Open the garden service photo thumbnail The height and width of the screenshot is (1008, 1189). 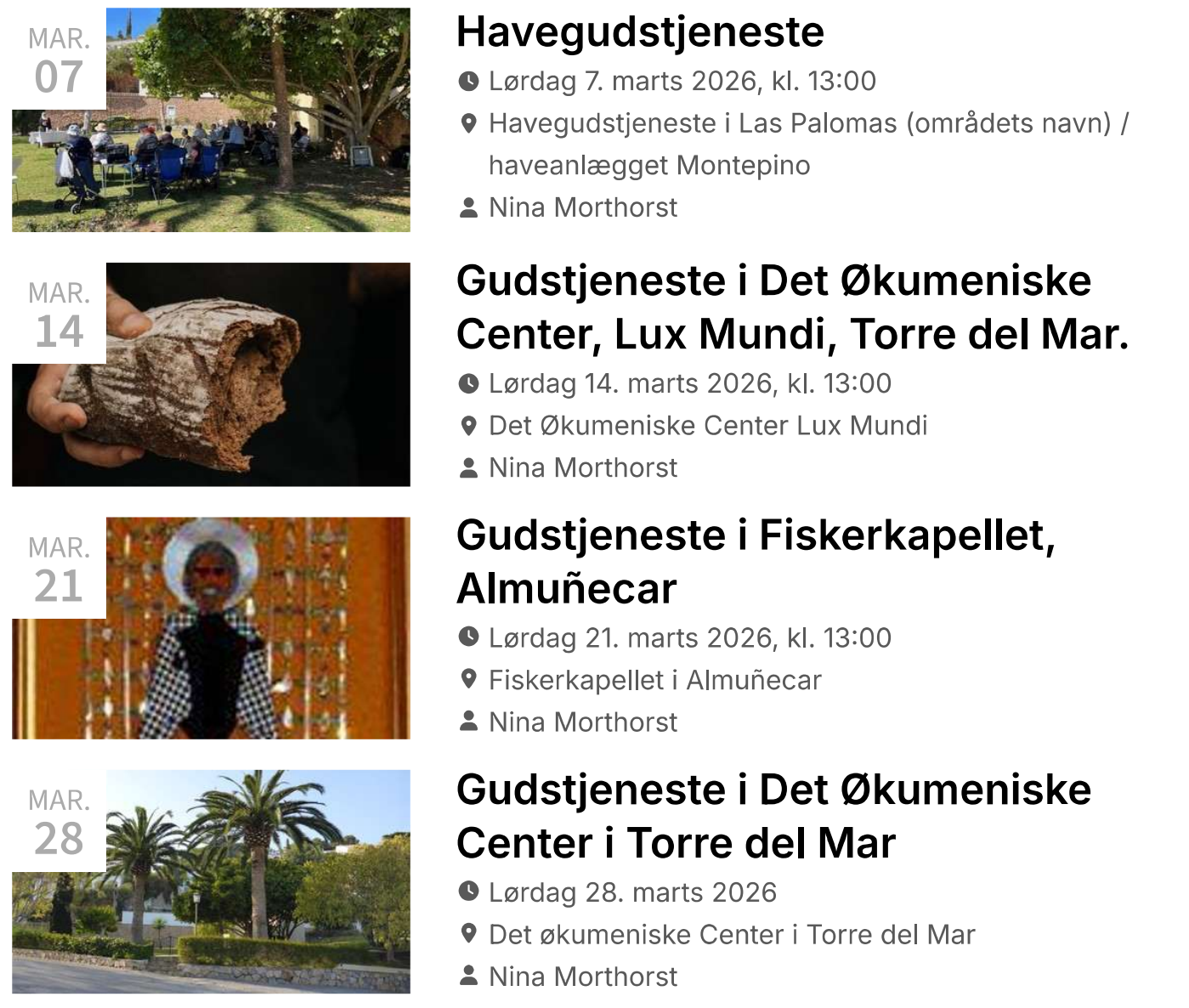[x=255, y=127]
